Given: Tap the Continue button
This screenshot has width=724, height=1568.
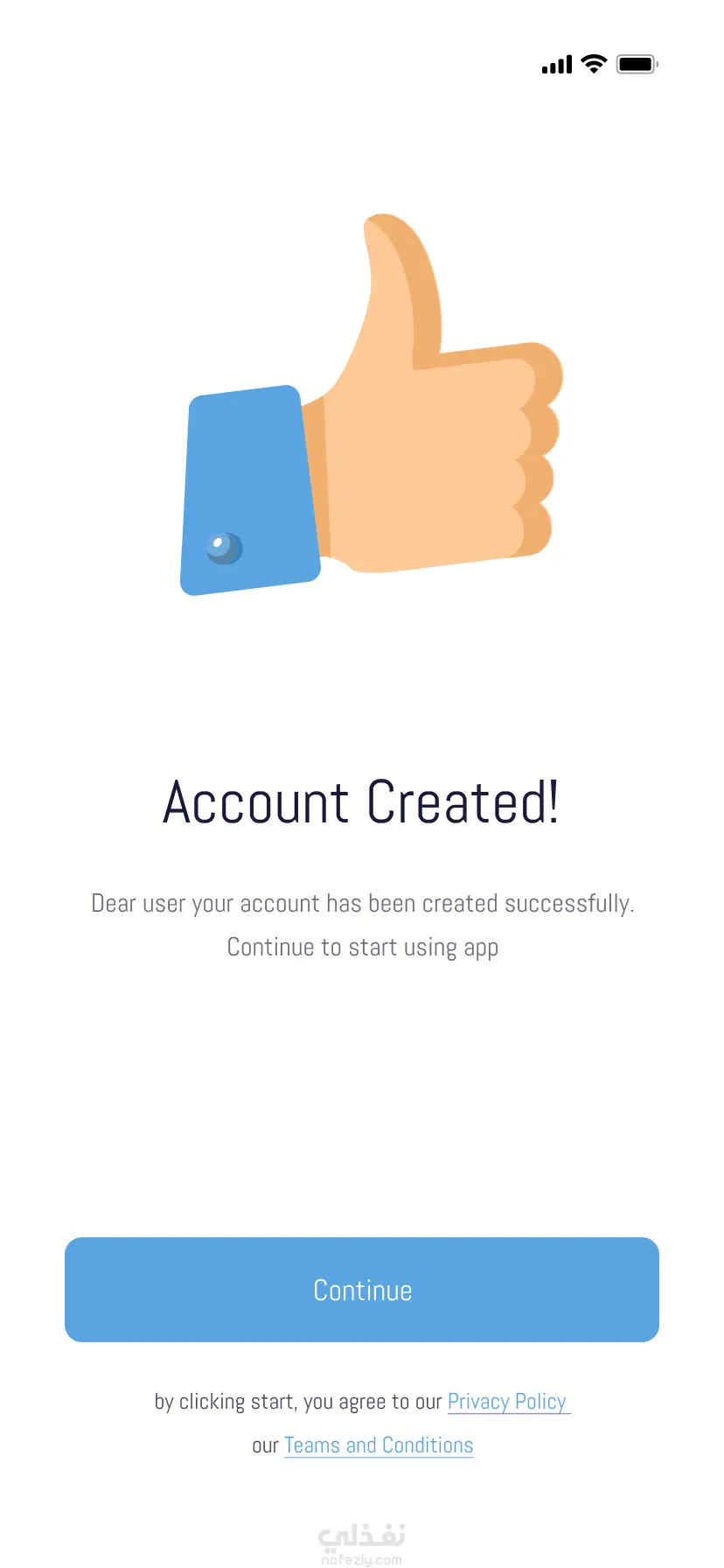Looking at the screenshot, I should (x=362, y=1290).
